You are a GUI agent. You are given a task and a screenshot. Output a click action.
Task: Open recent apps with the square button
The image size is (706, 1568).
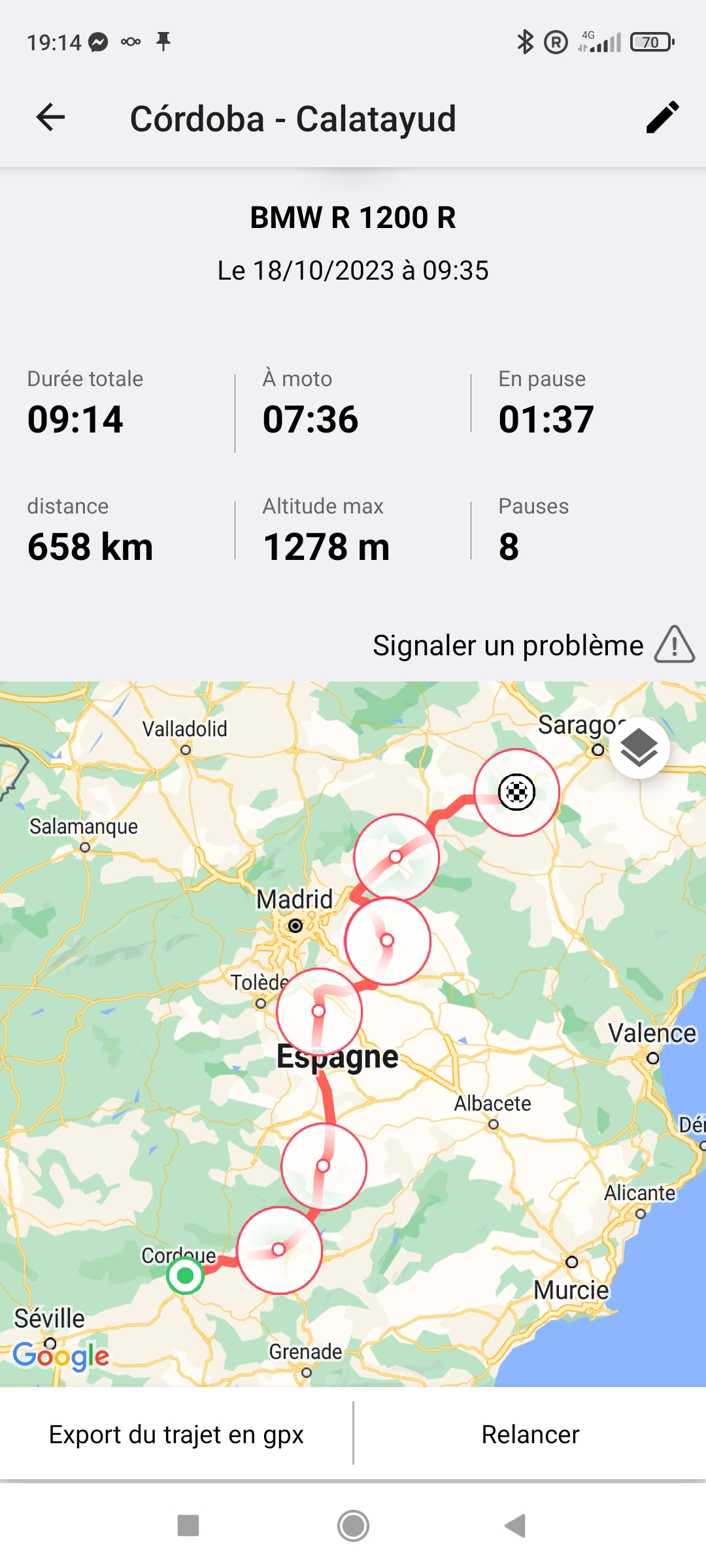click(188, 1526)
